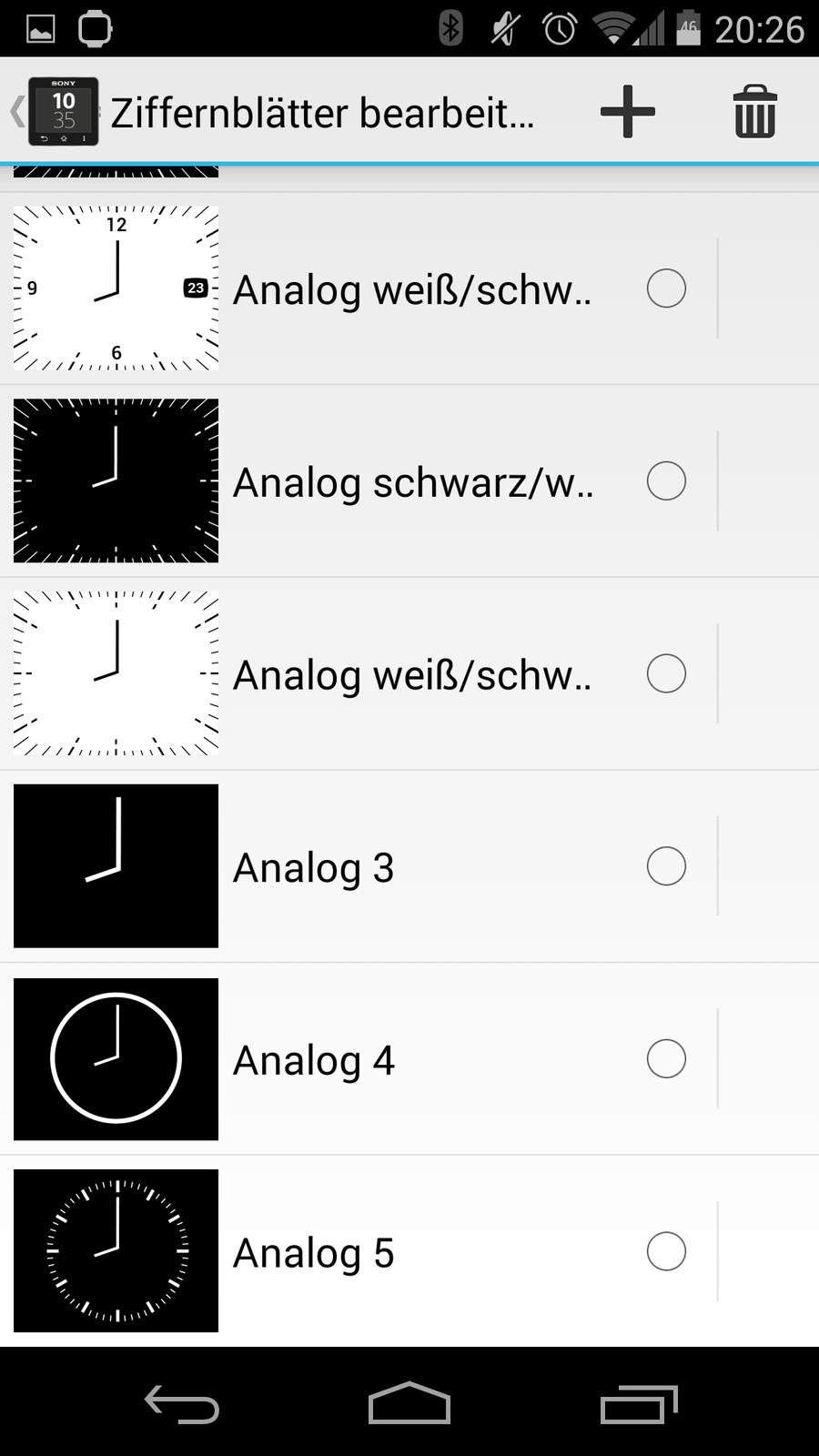Tap the system back button
This screenshot has width=819, height=1456.
(x=182, y=1404)
